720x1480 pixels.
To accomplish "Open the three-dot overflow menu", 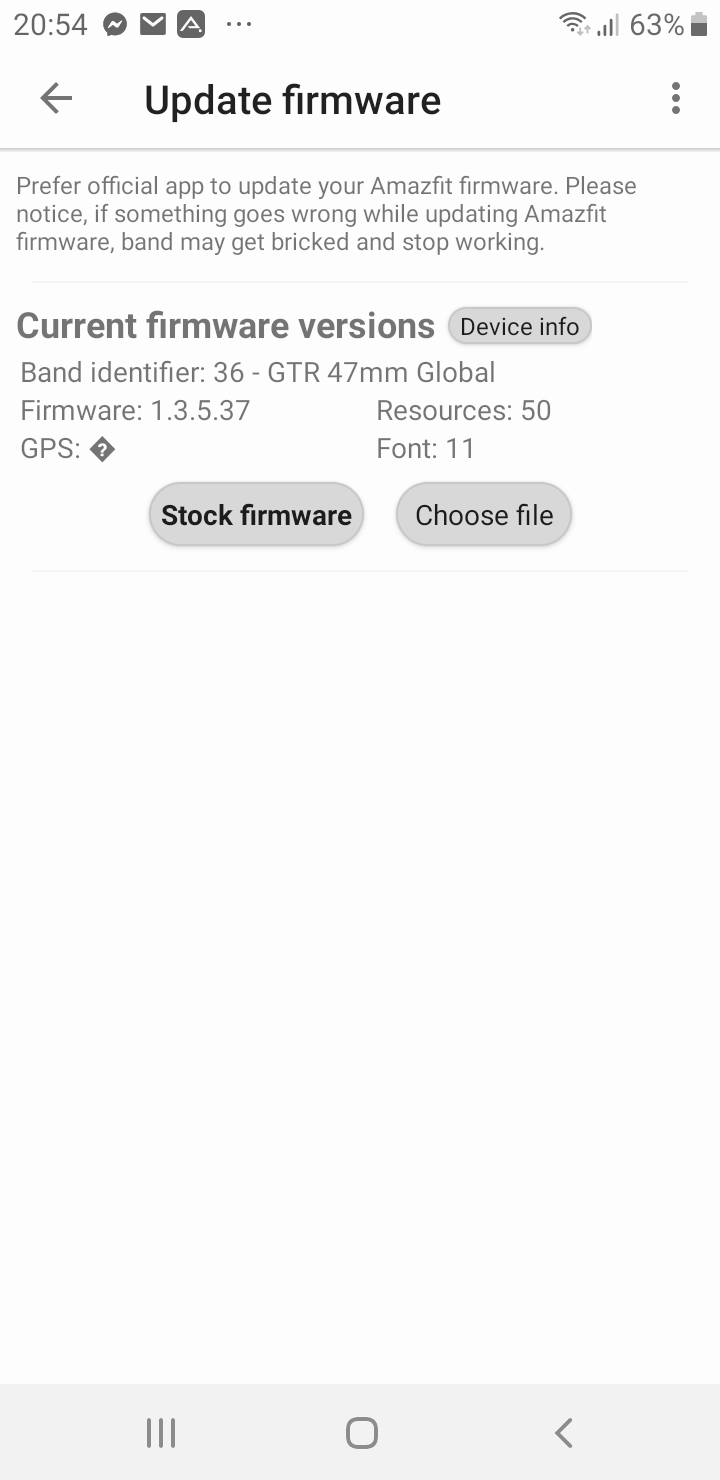I will (x=676, y=98).
